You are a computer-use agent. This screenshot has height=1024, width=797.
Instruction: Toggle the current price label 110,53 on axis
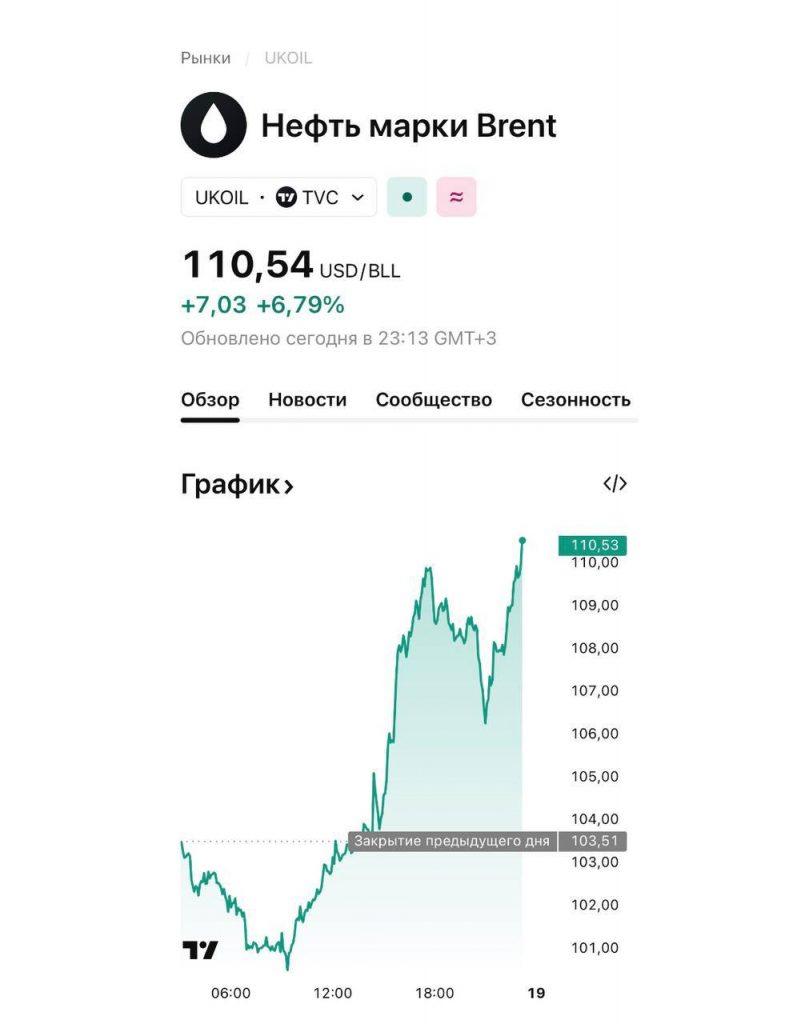coord(591,544)
